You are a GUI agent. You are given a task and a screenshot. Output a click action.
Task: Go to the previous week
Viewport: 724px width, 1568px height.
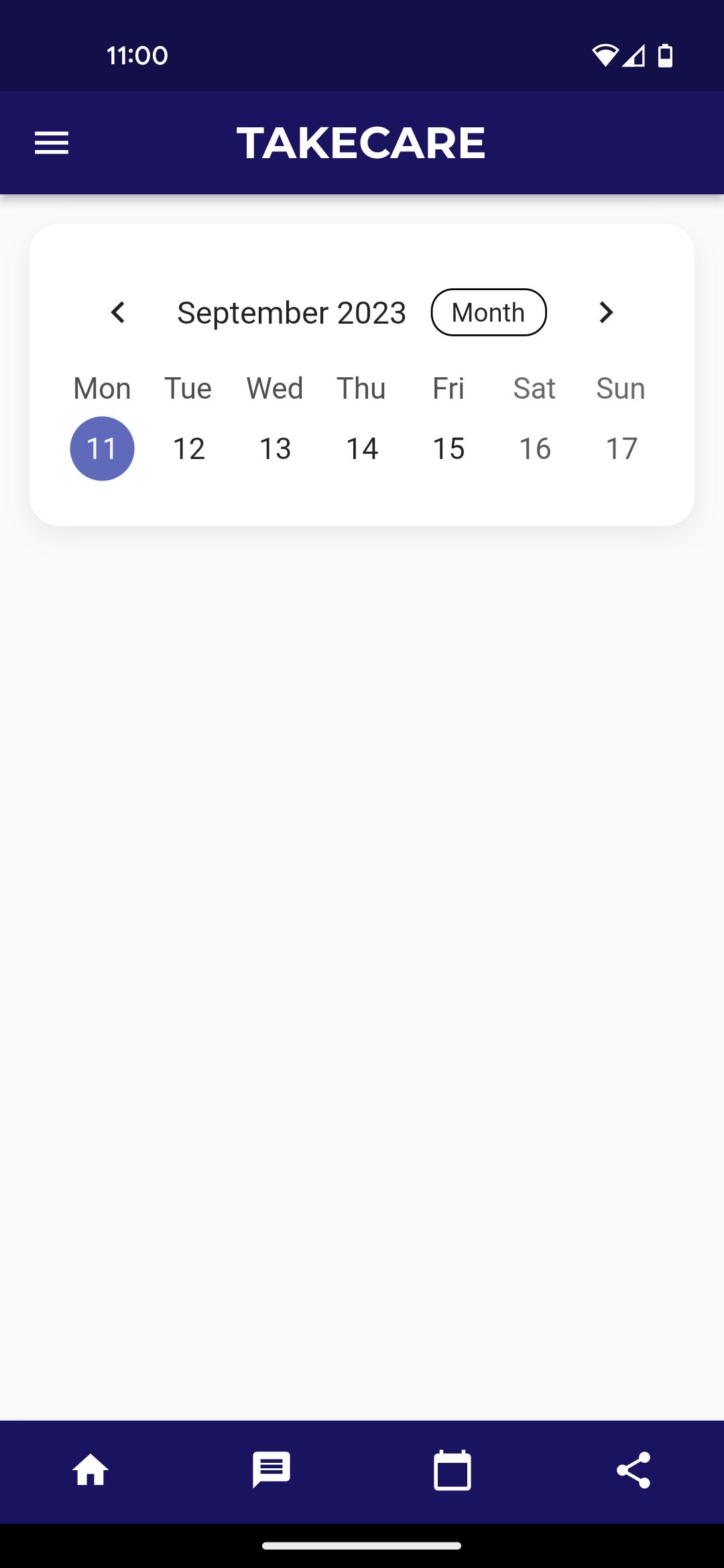pos(118,312)
